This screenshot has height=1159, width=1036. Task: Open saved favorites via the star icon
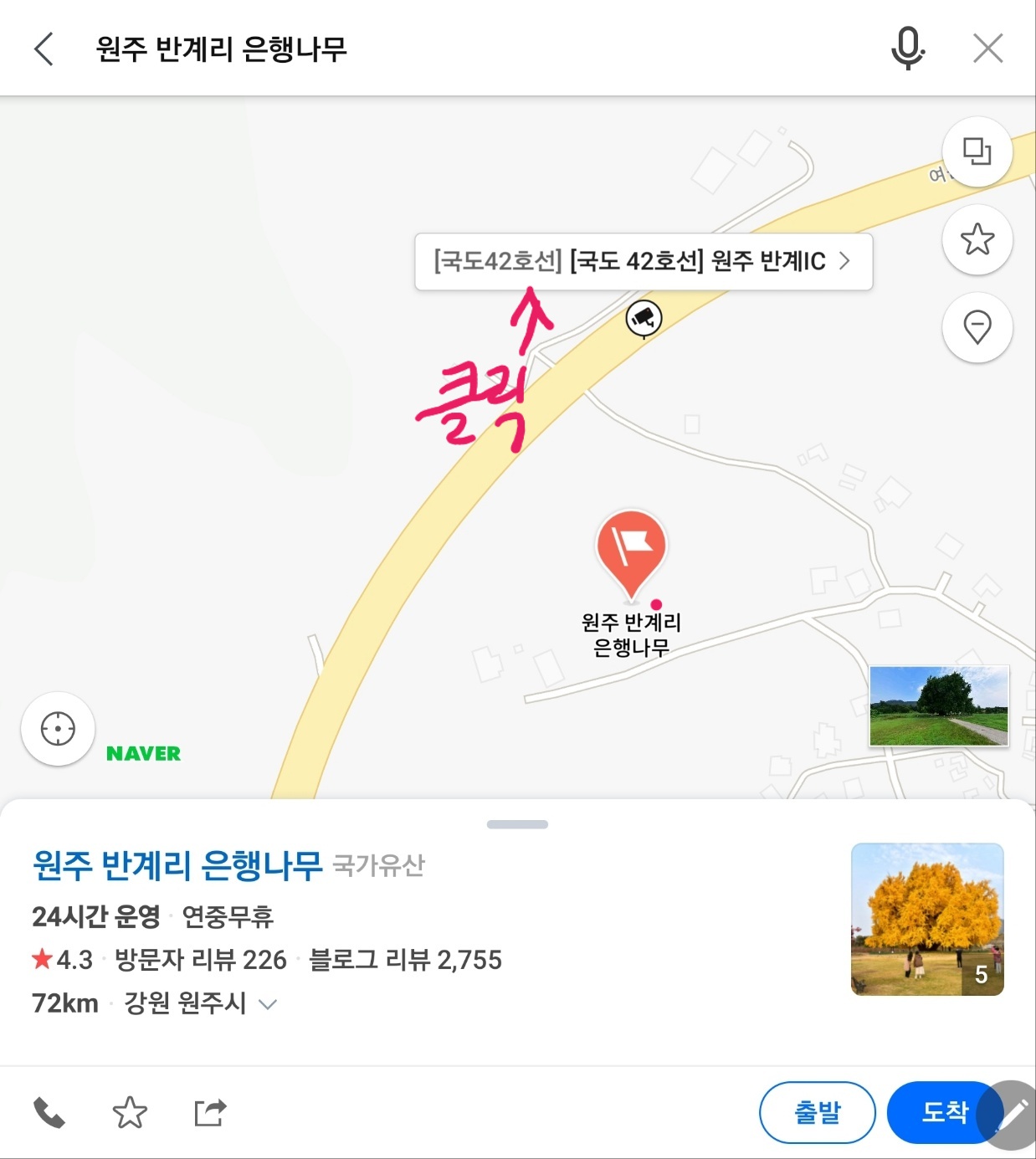click(x=977, y=240)
